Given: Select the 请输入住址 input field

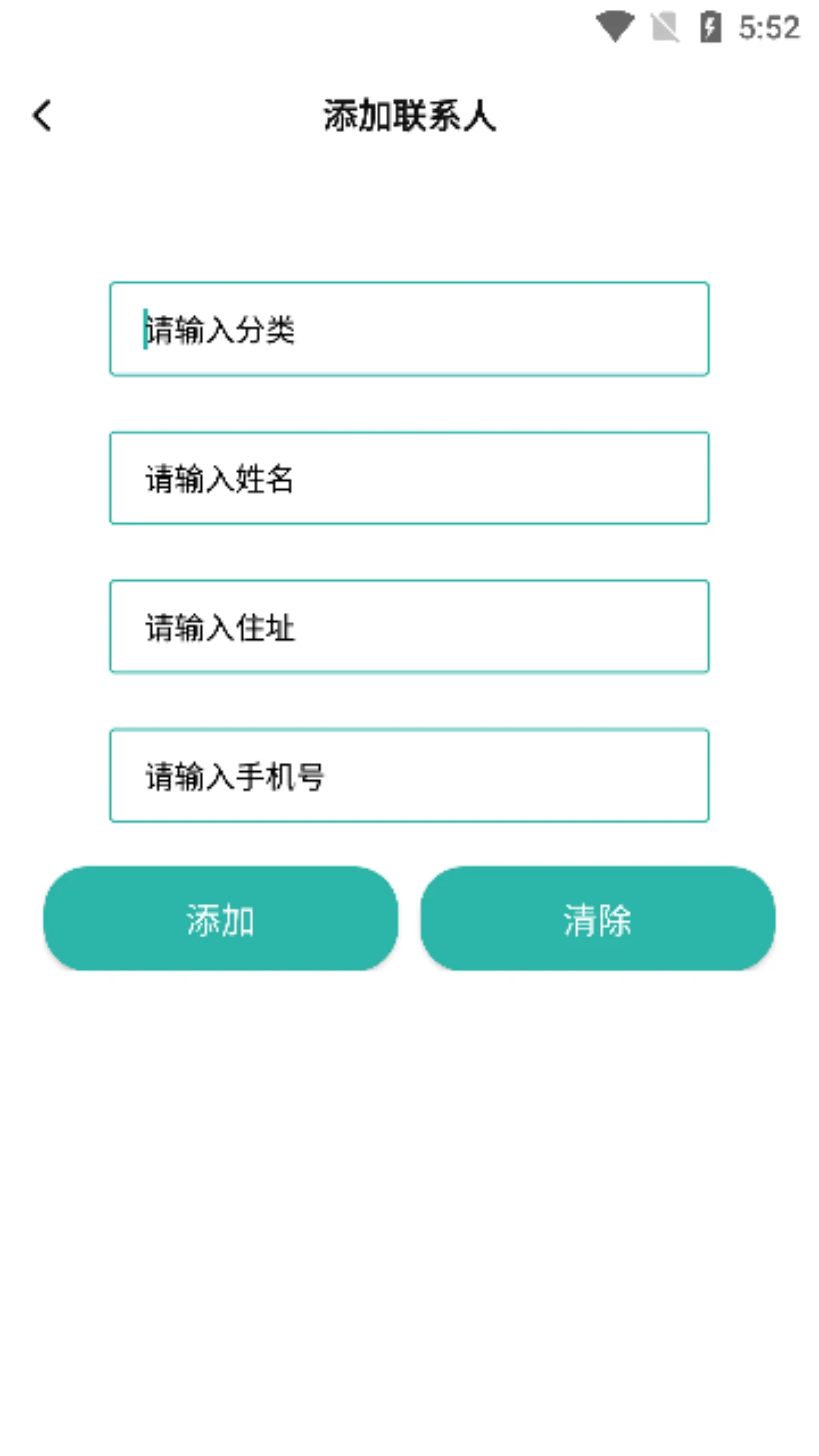Looking at the screenshot, I should 409,626.
